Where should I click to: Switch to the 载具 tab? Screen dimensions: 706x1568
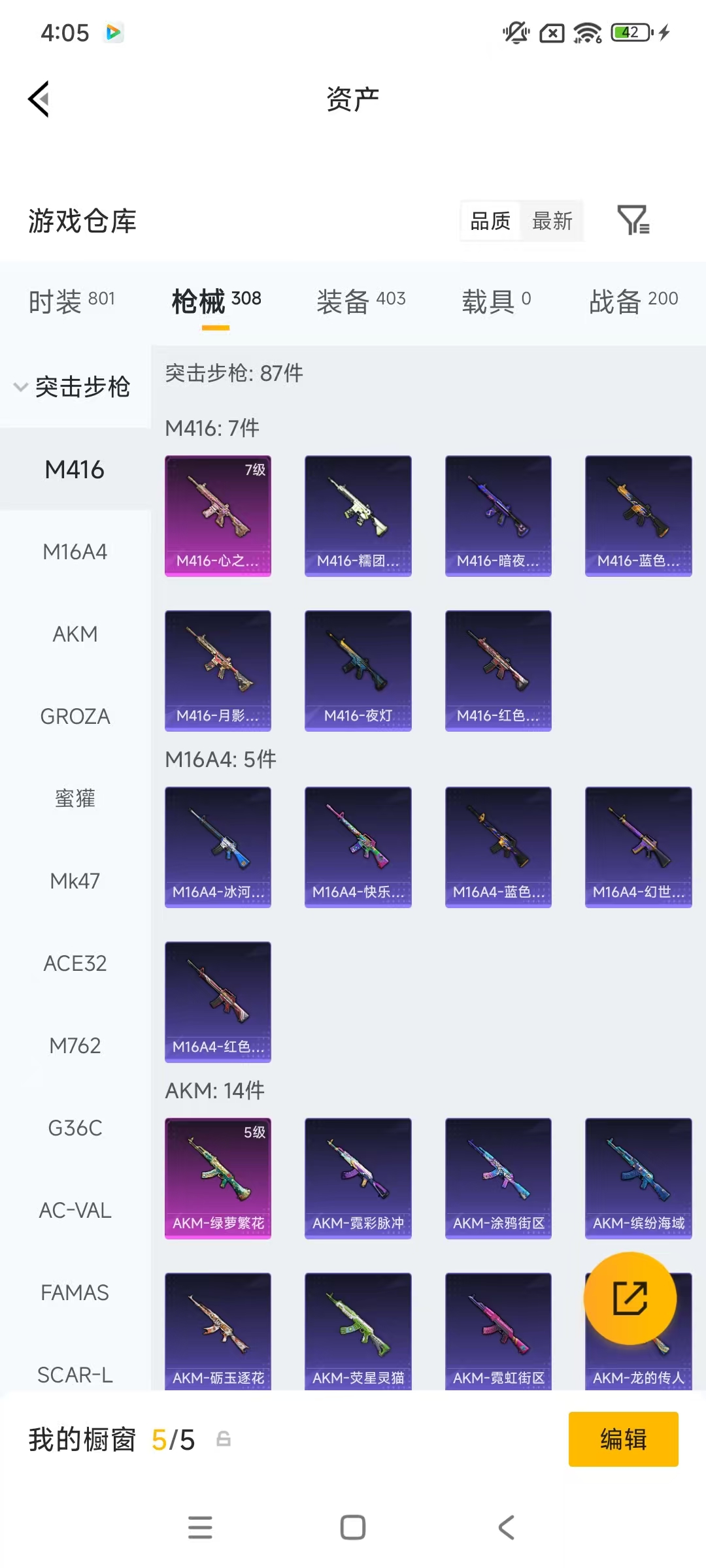[496, 301]
